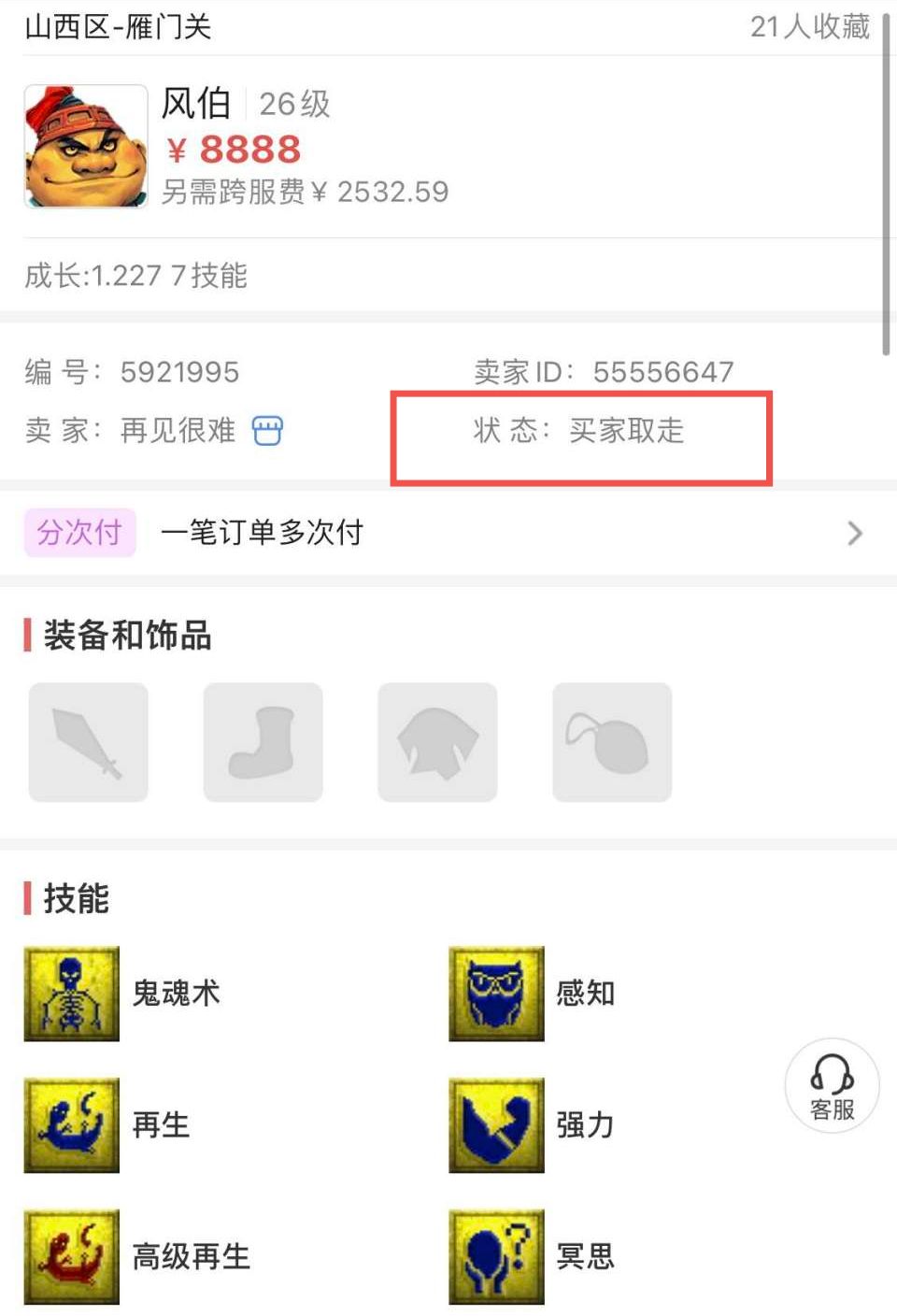
Task: Click the shop icon next to seller 再见很难
Action: pos(269,431)
